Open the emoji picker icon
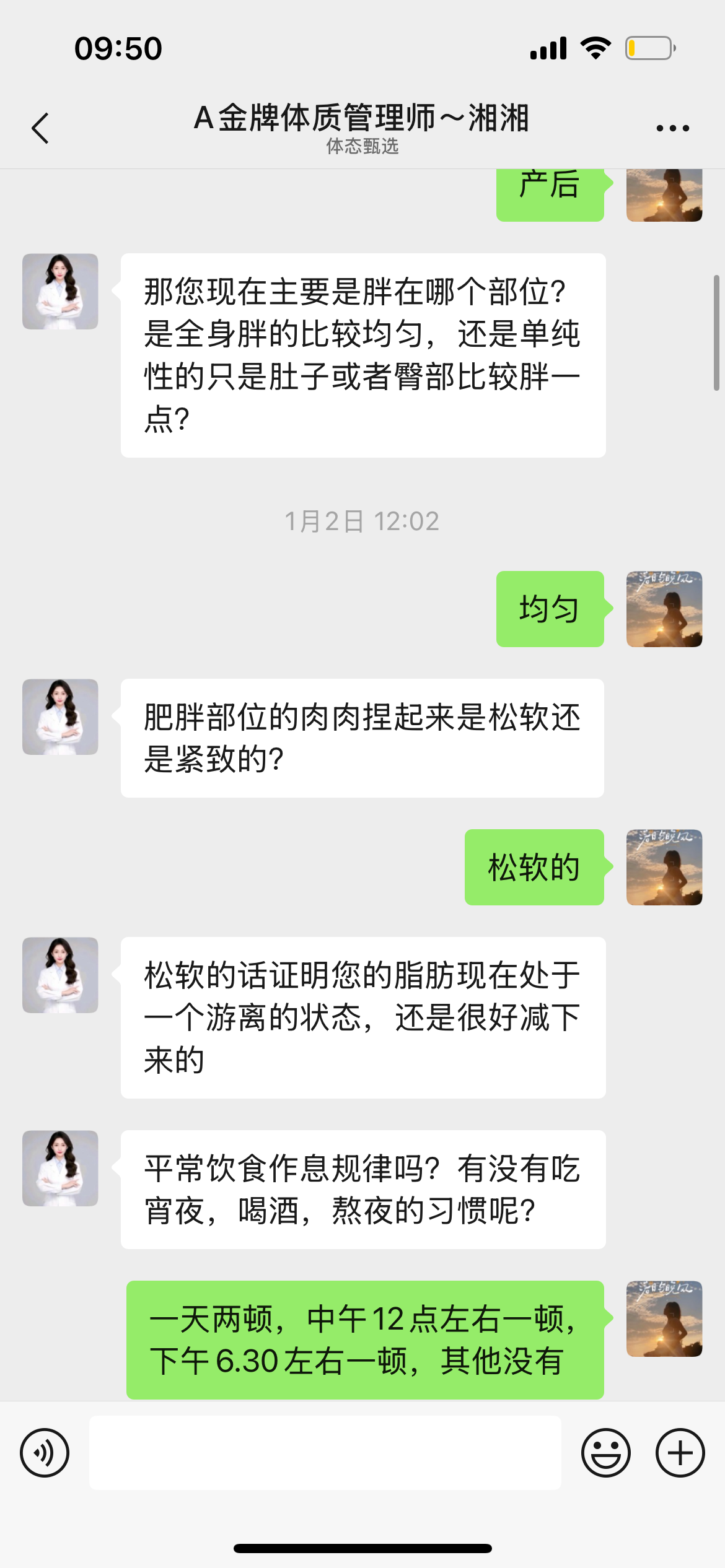Viewport: 725px width, 1568px height. (x=605, y=1453)
